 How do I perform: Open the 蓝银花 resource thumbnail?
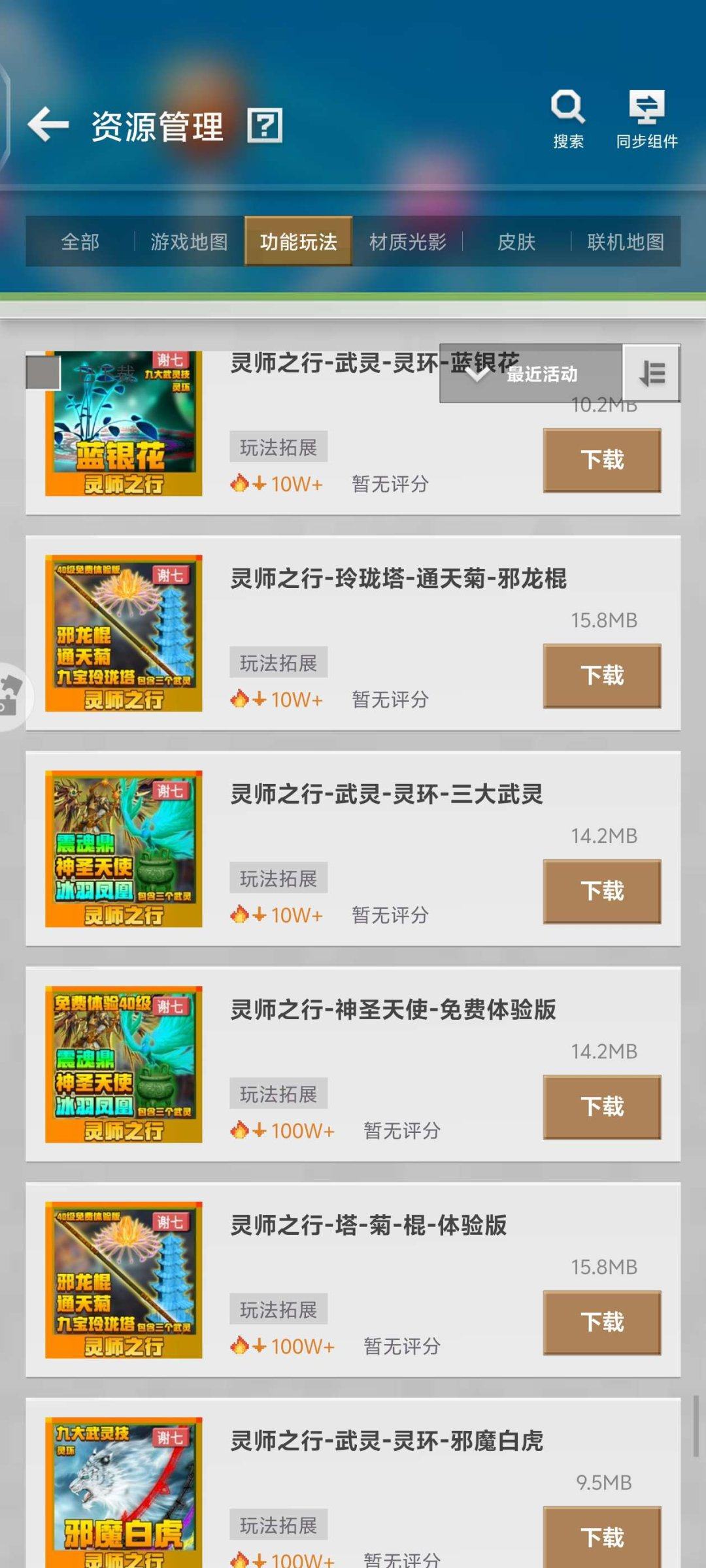tap(124, 425)
